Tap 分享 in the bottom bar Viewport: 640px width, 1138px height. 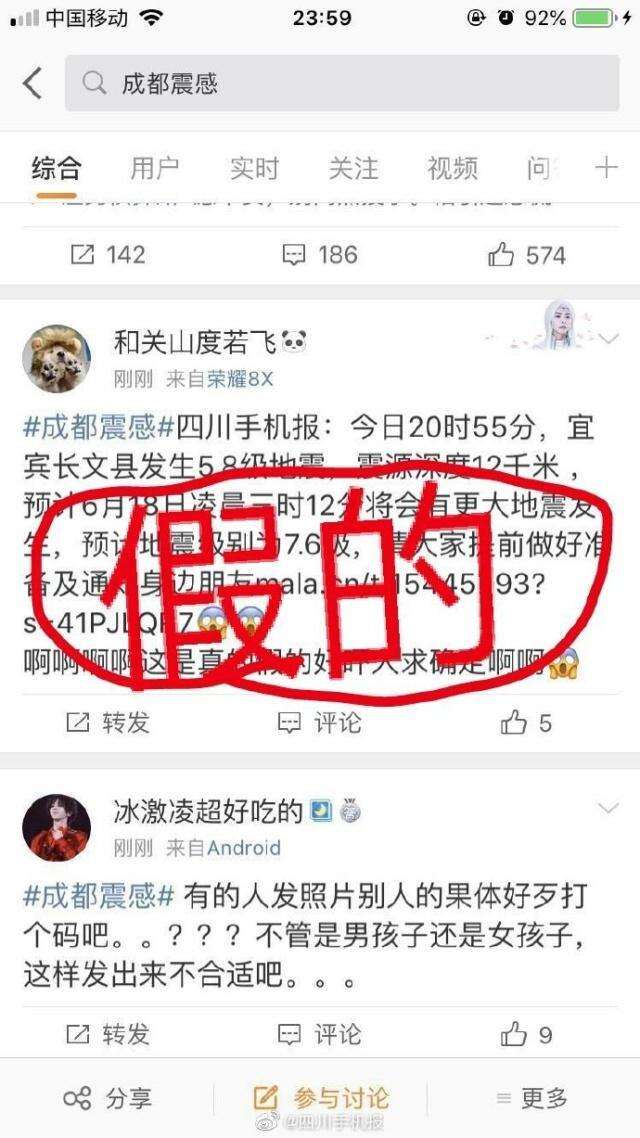[108, 1098]
